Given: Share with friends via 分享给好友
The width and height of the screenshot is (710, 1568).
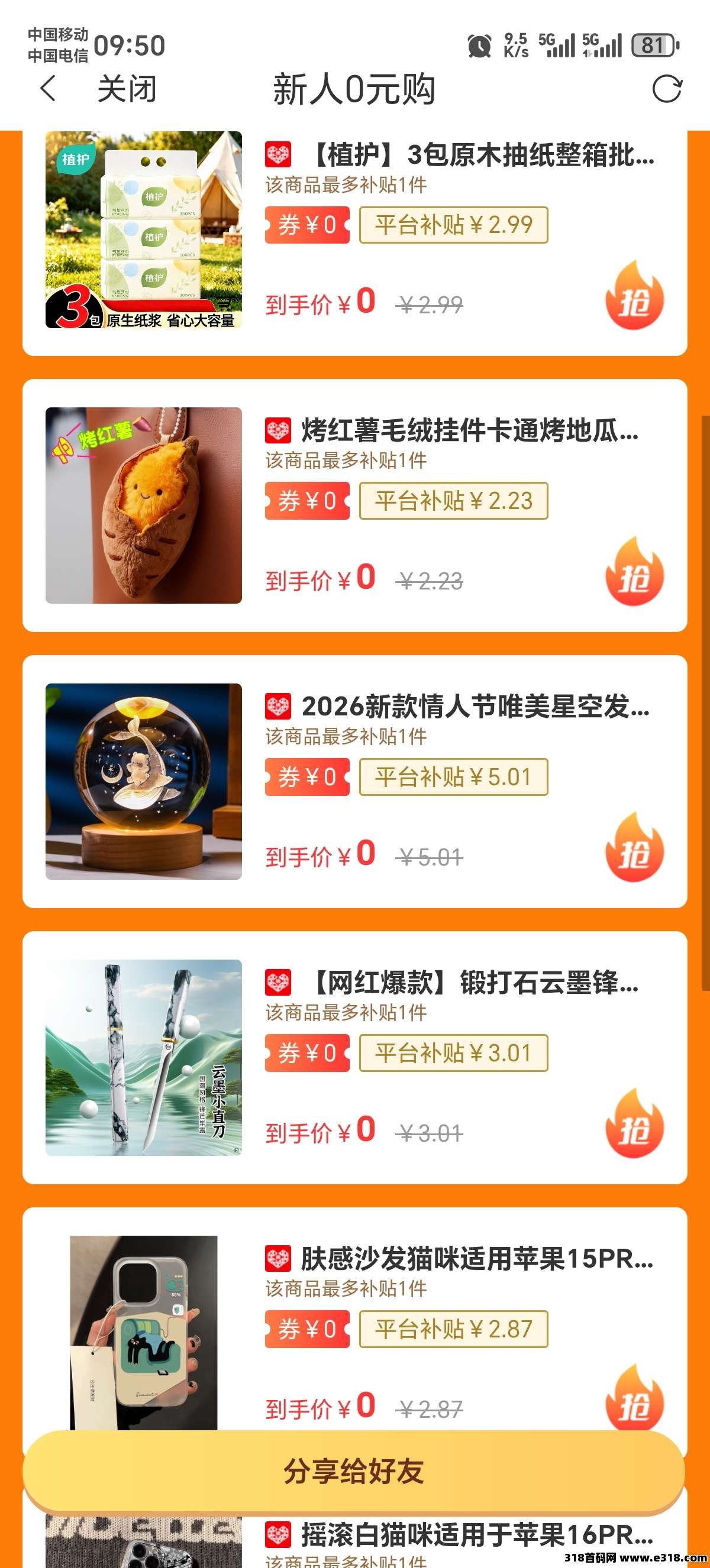Looking at the screenshot, I should [354, 1471].
